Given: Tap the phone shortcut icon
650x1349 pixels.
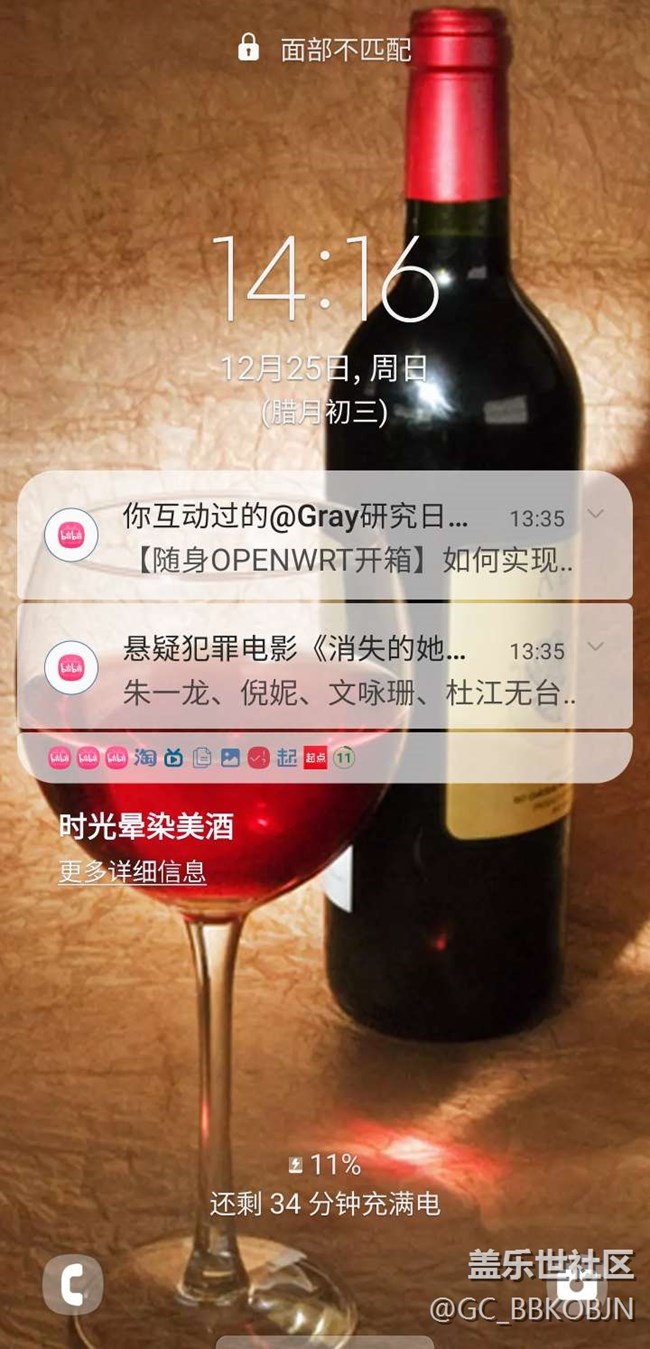Looking at the screenshot, I should (x=72, y=1283).
